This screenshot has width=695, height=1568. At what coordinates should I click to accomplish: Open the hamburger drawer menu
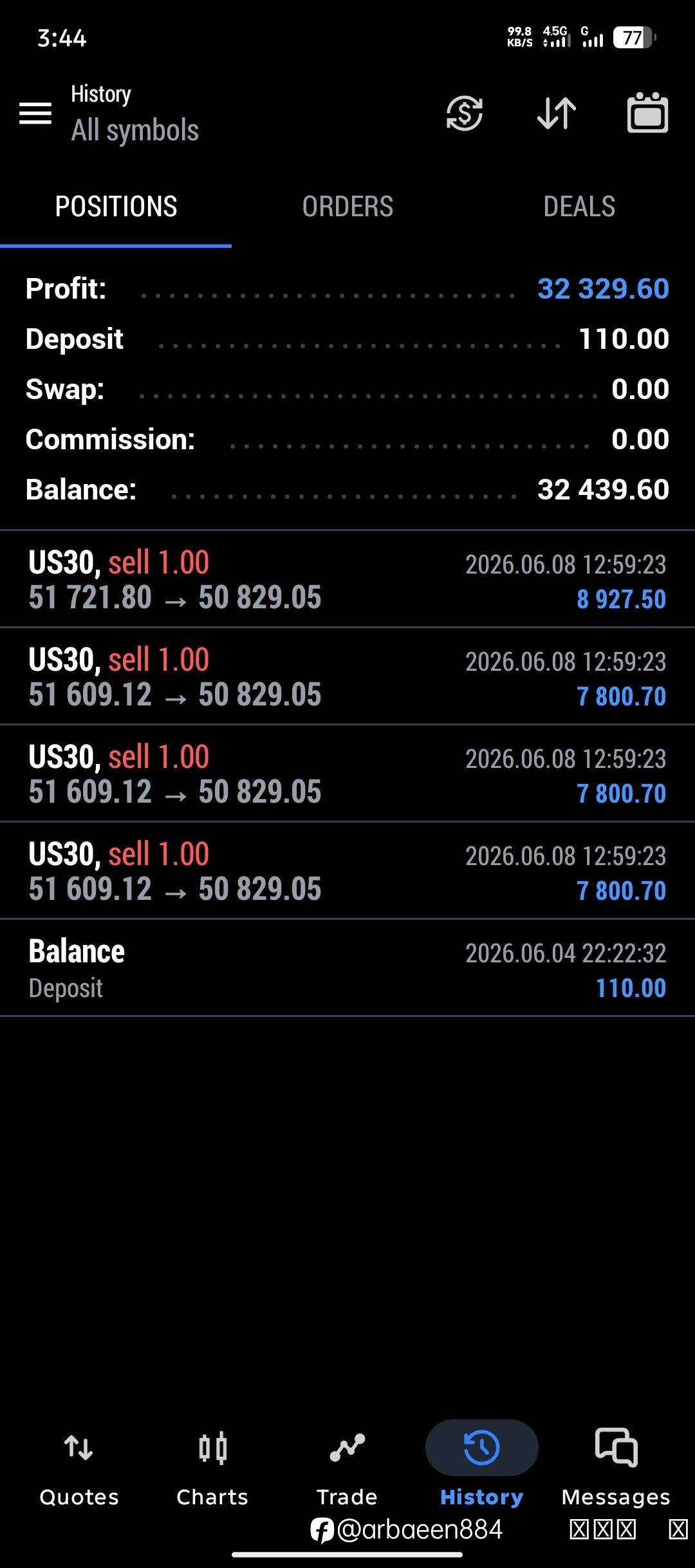tap(35, 113)
